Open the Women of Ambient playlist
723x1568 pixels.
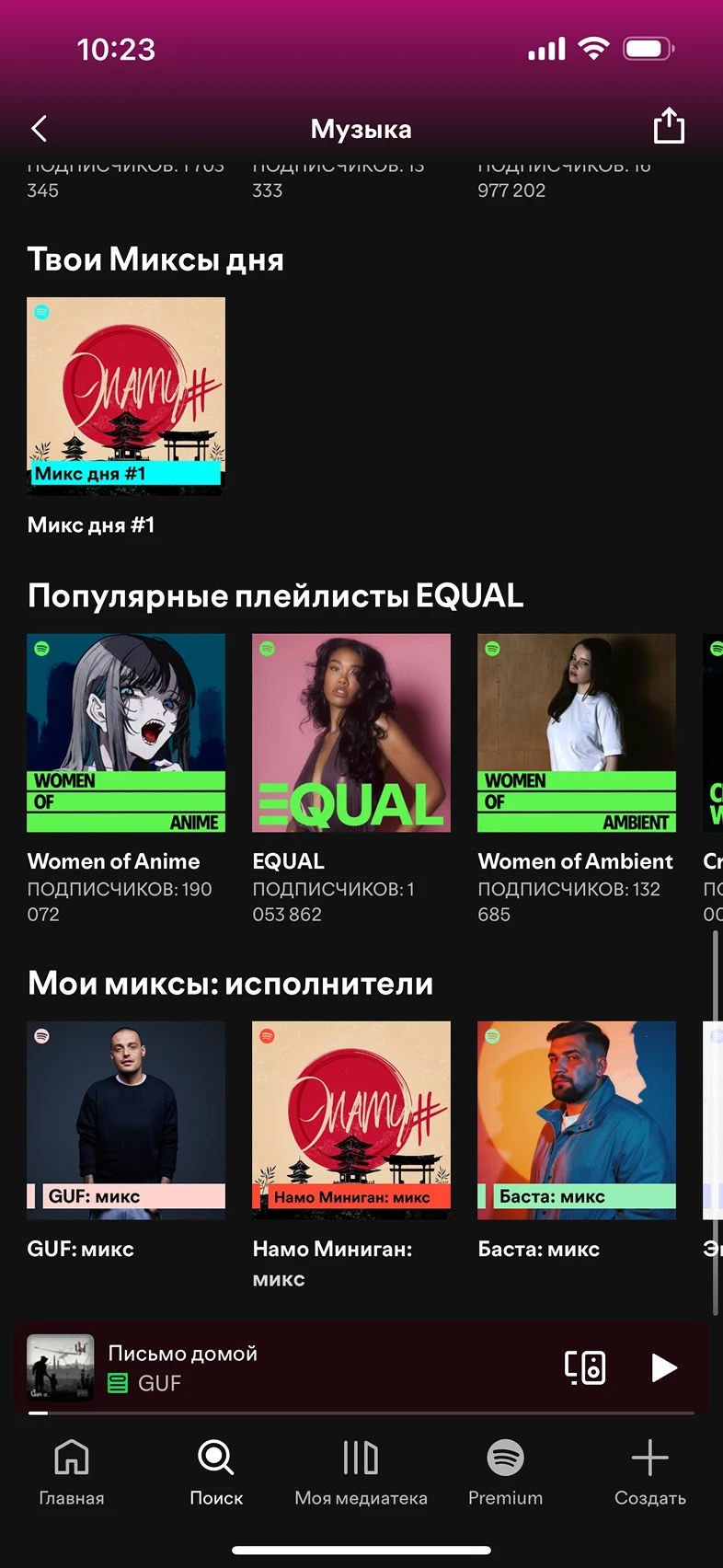pyautogui.click(x=577, y=732)
